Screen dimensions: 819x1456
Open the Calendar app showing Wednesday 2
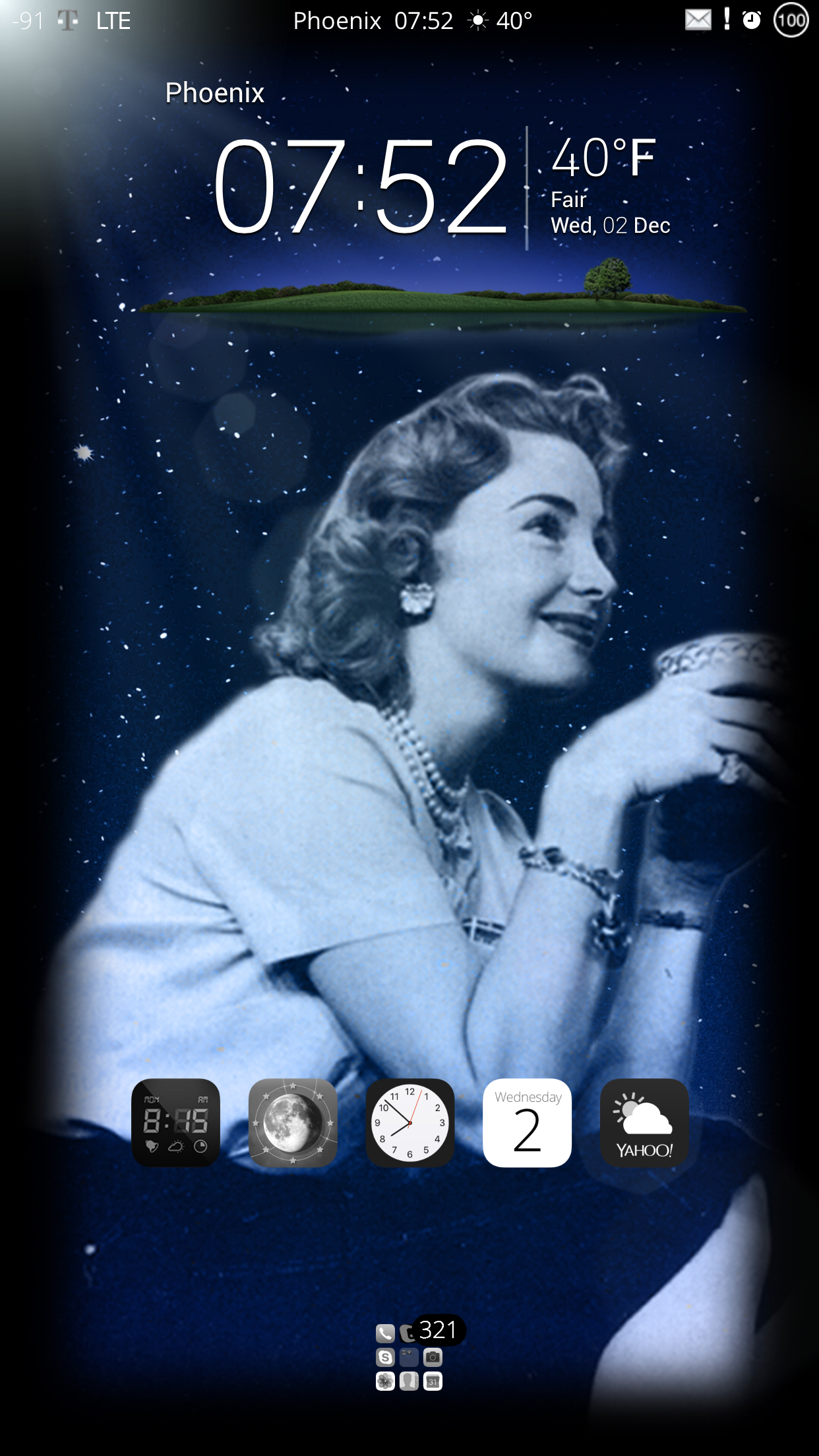click(527, 1122)
